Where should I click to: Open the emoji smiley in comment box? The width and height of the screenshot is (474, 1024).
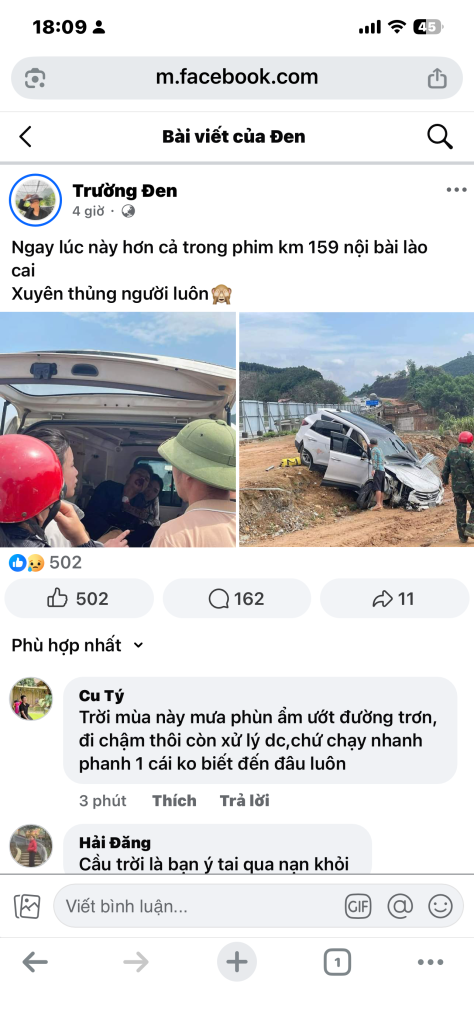pyautogui.click(x=440, y=906)
